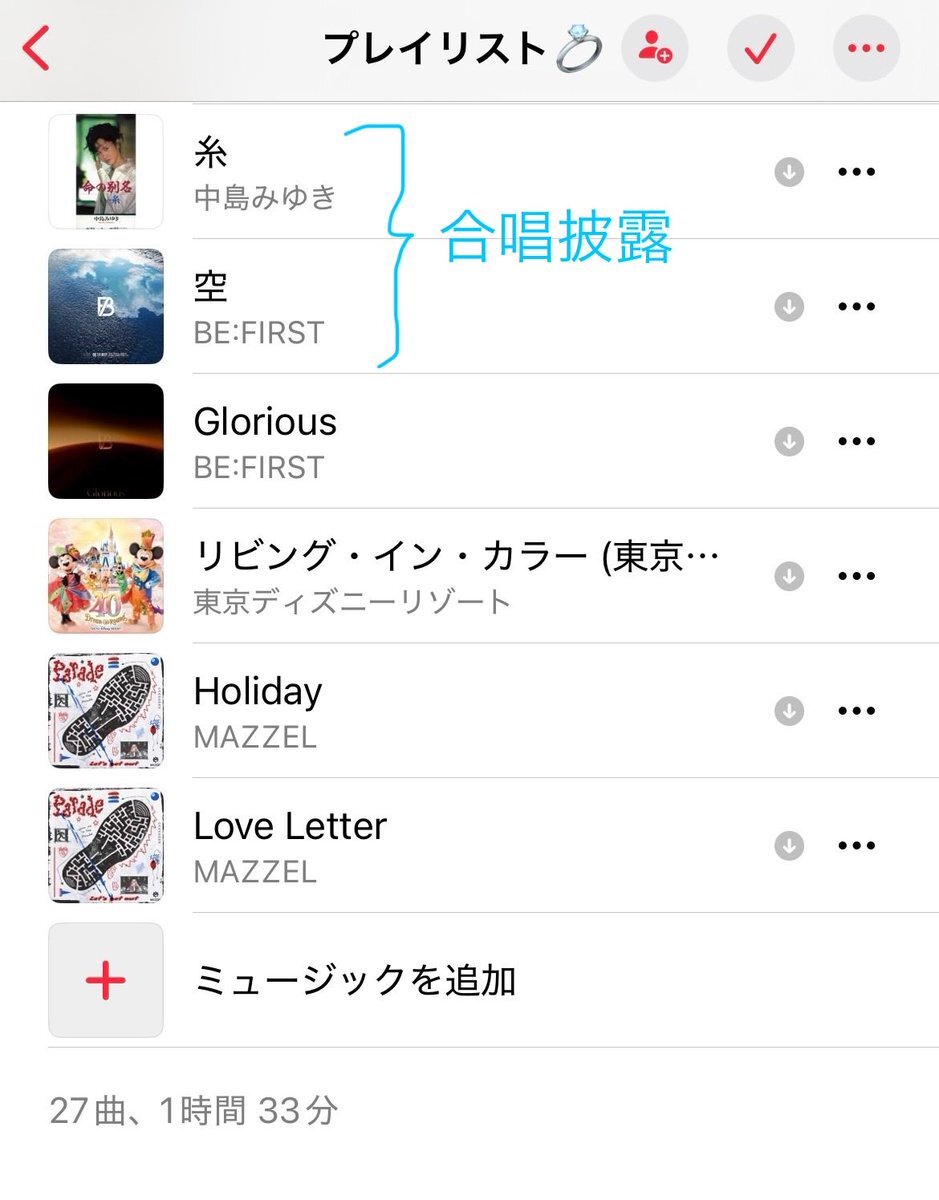Select ミュージックを追加 to add music
The height and width of the screenshot is (1200, 939).
point(355,980)
